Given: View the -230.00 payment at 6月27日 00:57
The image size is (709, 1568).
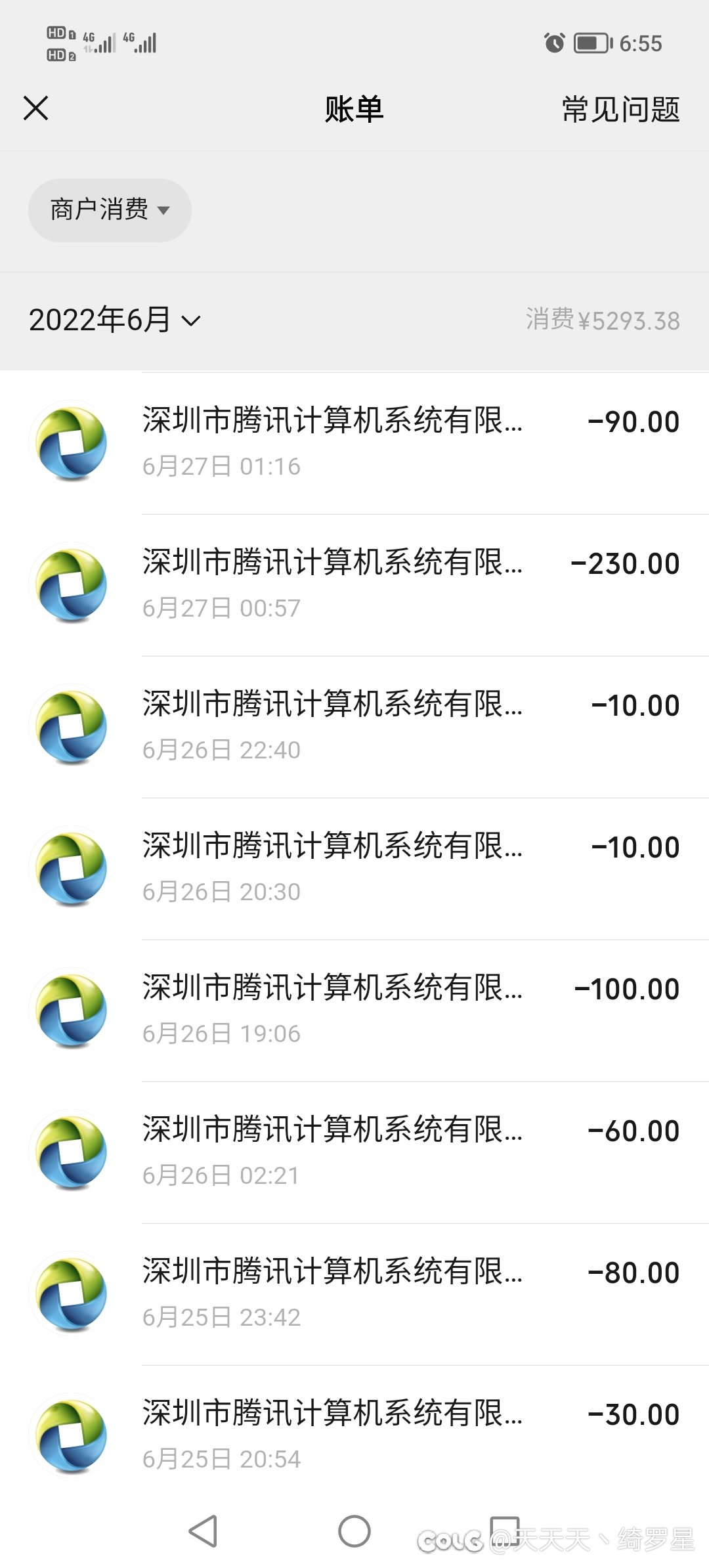Looking at the screenshot, I should click(x=354, y=584).
